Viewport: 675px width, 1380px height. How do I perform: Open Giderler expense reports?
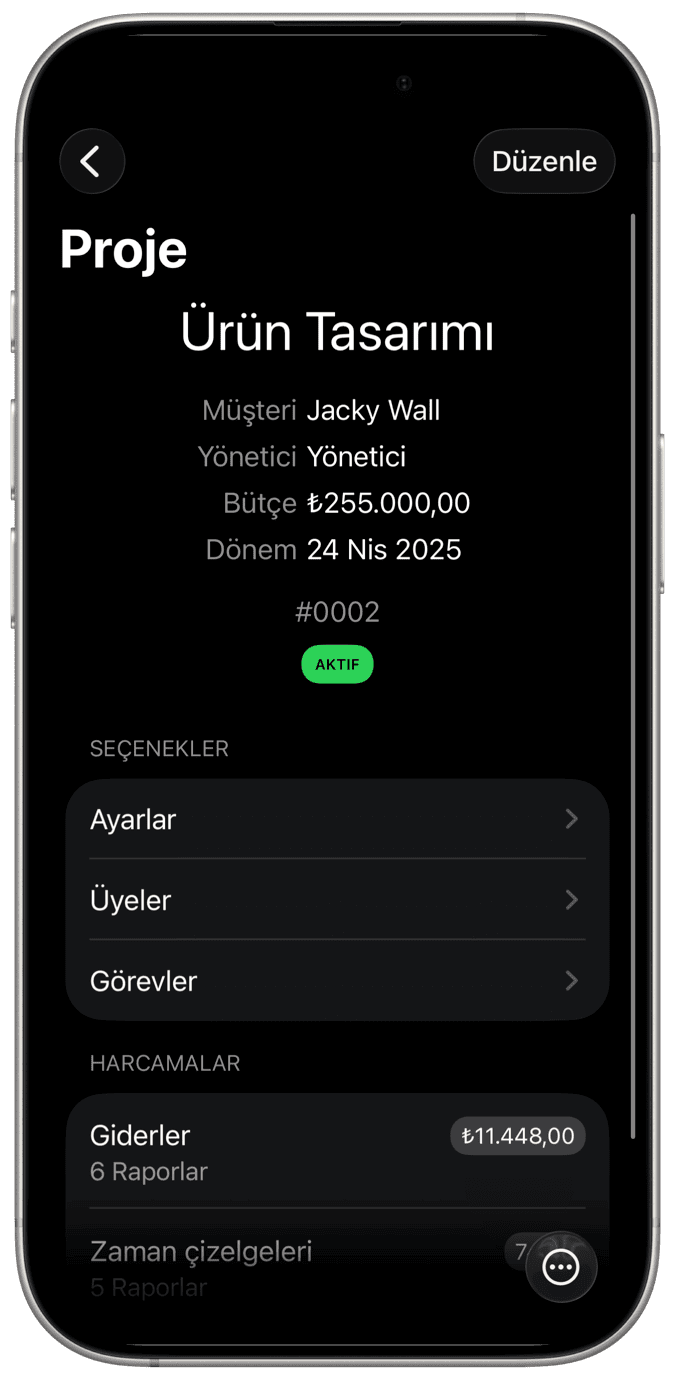coord(337,1152)
